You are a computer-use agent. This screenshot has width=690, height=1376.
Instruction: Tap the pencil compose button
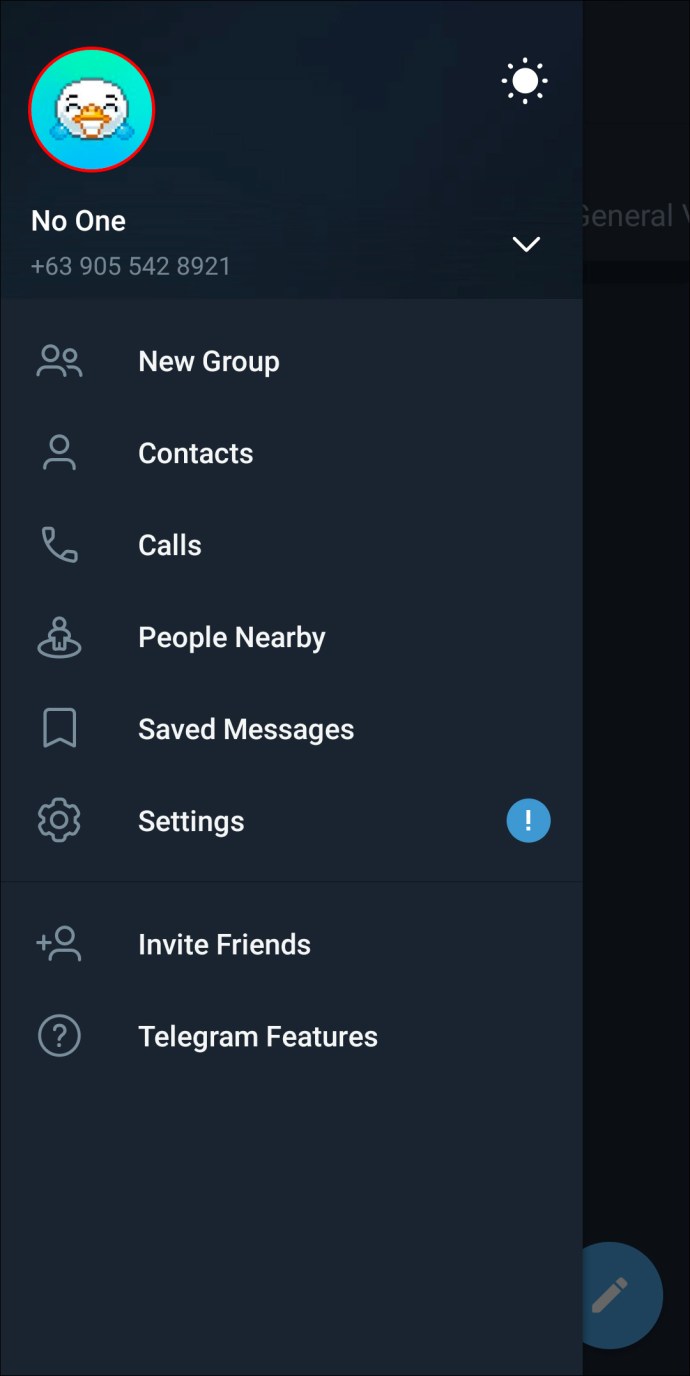coord(609,1296)
